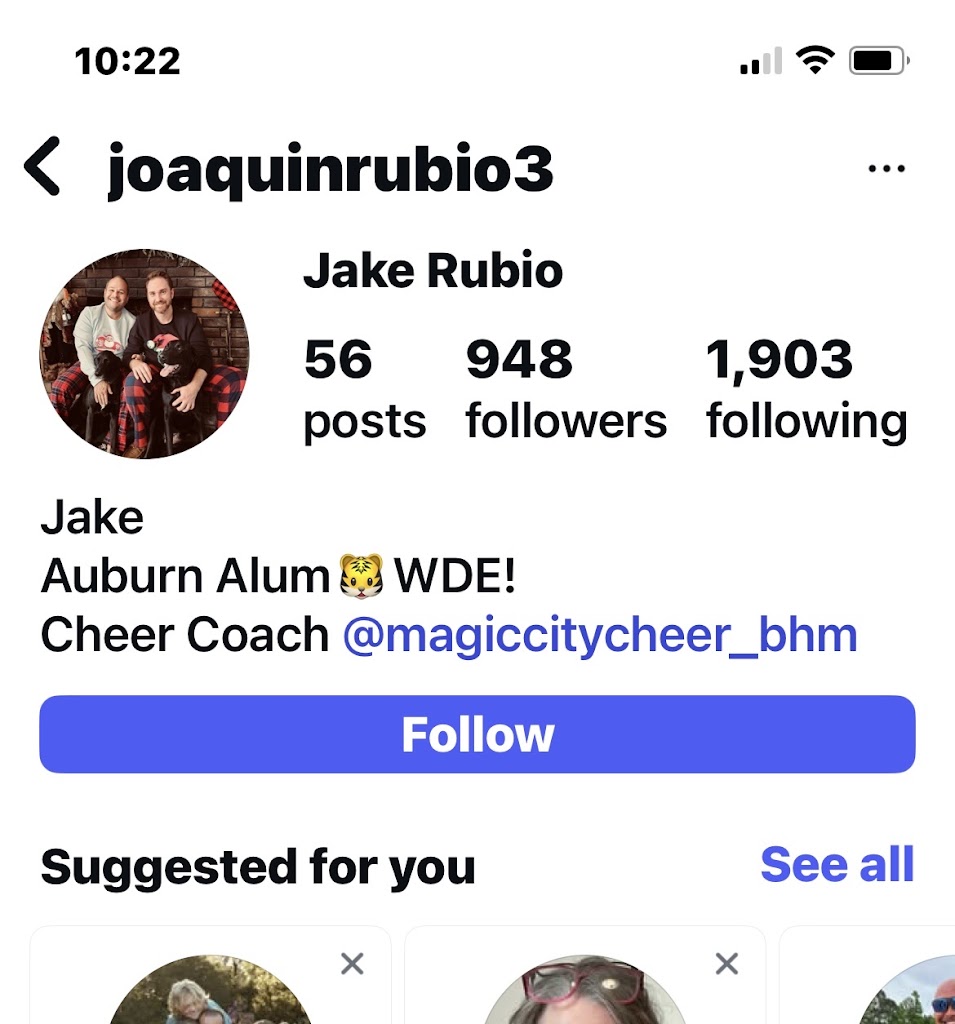Dismiss the first suggested account card

(x=352, y=964)
